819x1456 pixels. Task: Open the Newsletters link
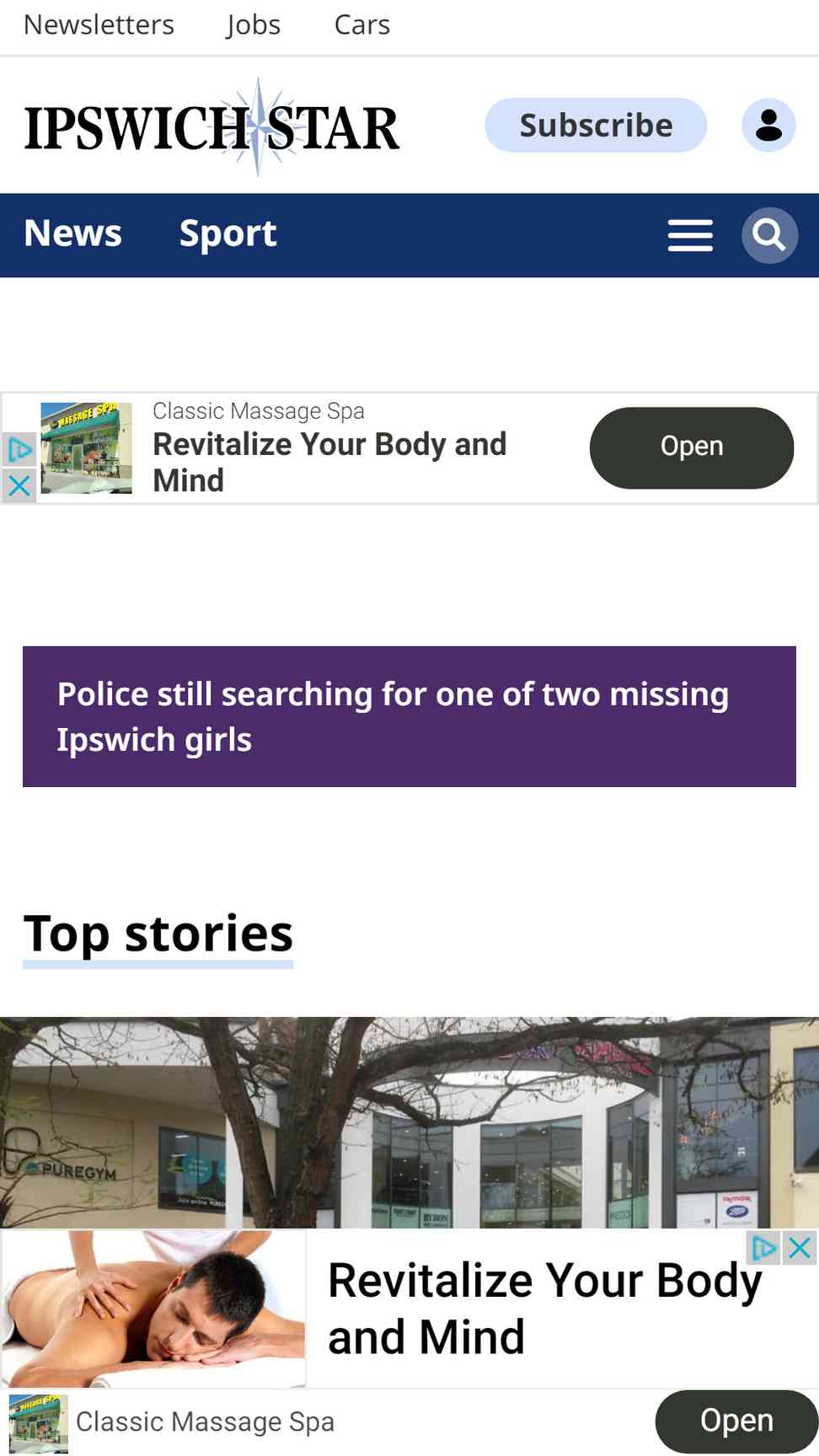pos(99,25)
